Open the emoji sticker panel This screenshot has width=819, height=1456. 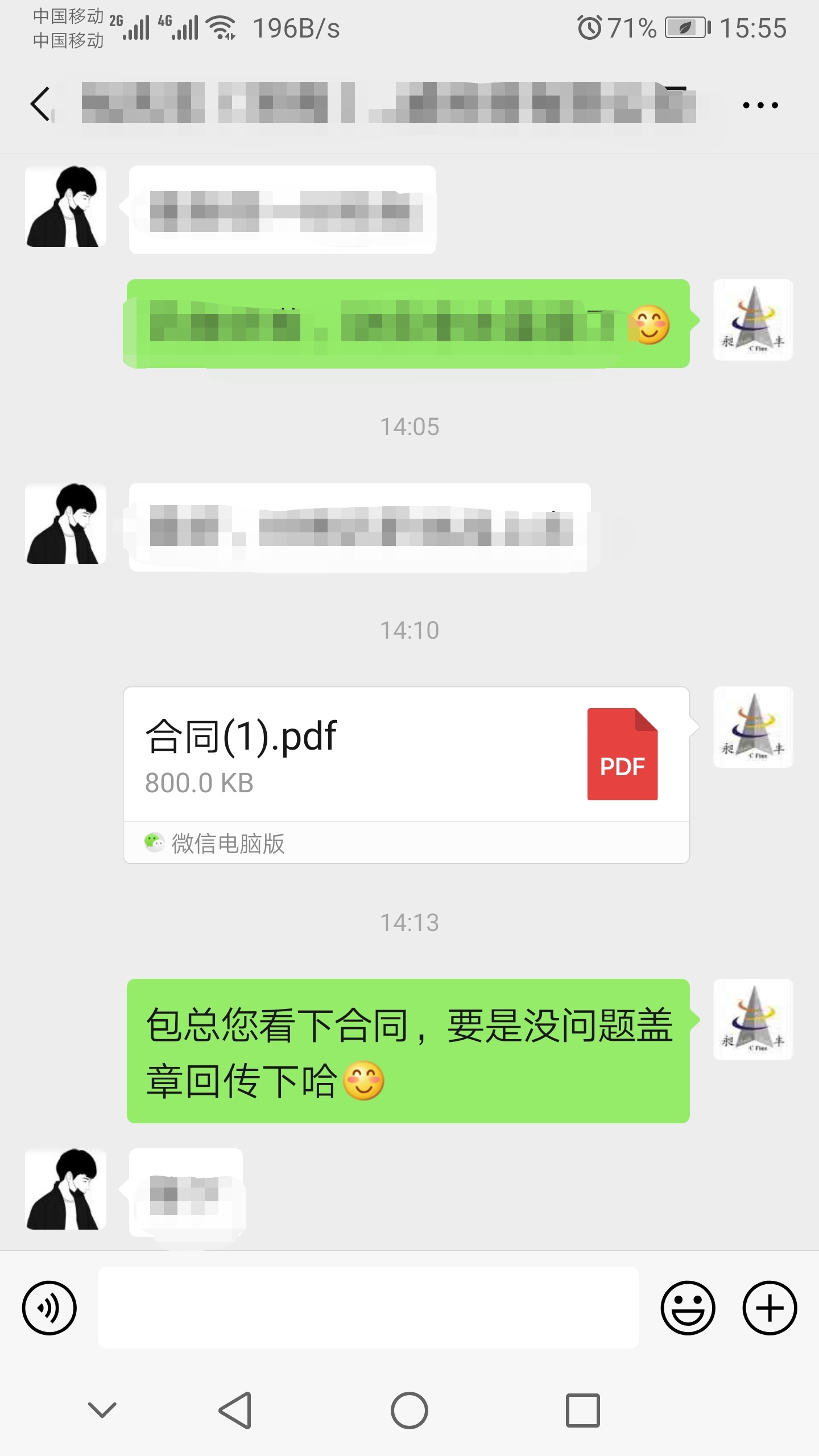tap(688, 1308)
